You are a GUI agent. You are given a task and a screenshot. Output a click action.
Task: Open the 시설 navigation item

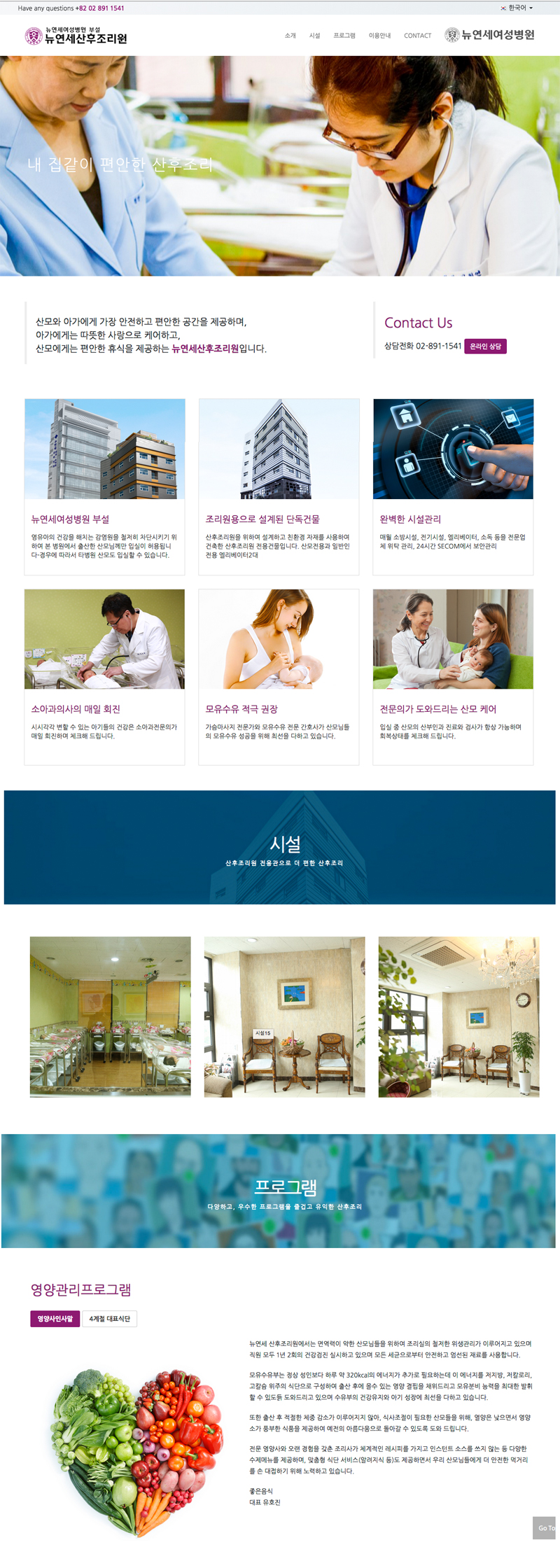point(314,36)
